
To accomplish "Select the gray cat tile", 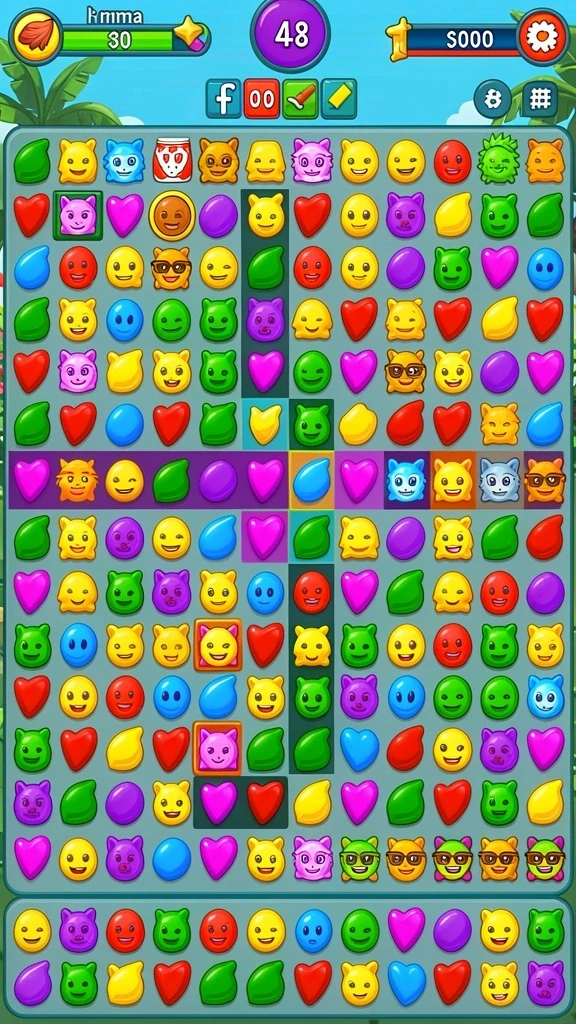I will [499, 479].
